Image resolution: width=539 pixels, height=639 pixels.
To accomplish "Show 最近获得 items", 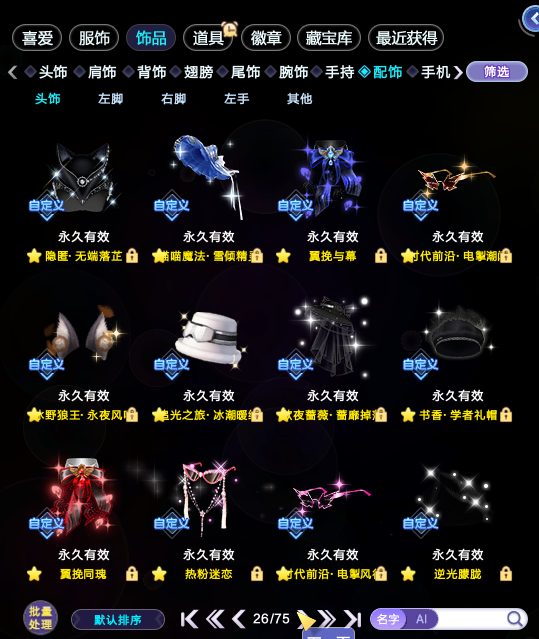I will pos(406,38).
